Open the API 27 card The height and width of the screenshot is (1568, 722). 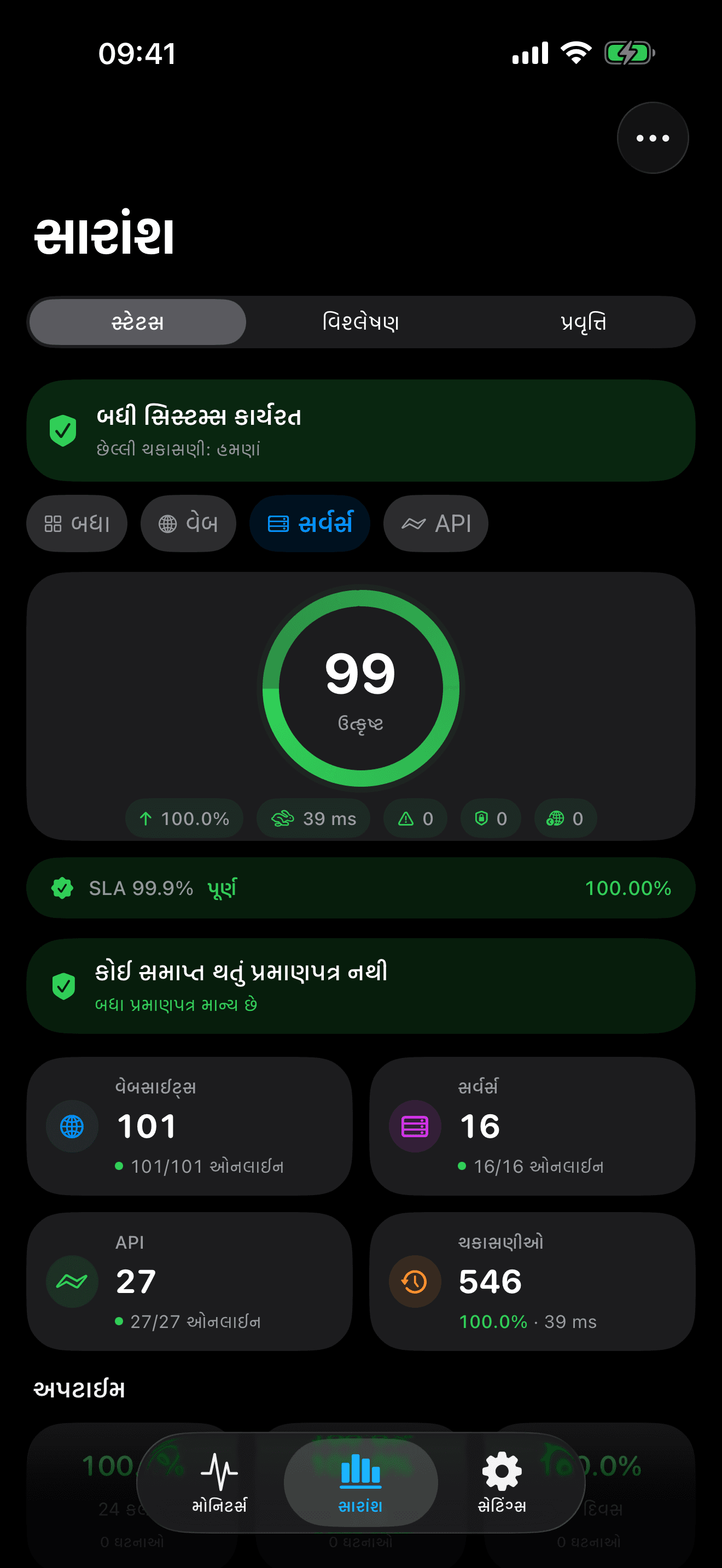pos(189,1282)
